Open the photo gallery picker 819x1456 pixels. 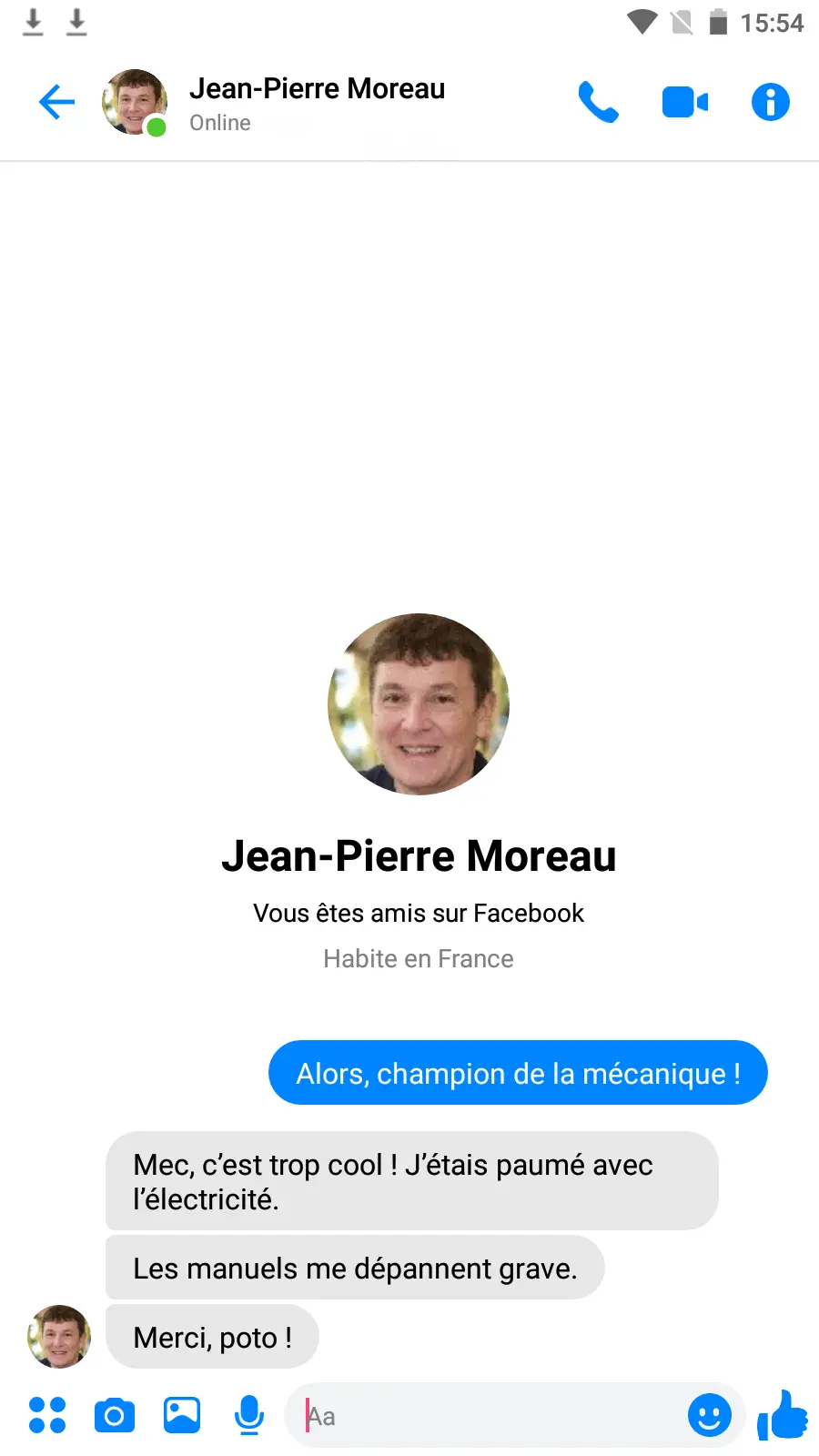point(182,1415)
